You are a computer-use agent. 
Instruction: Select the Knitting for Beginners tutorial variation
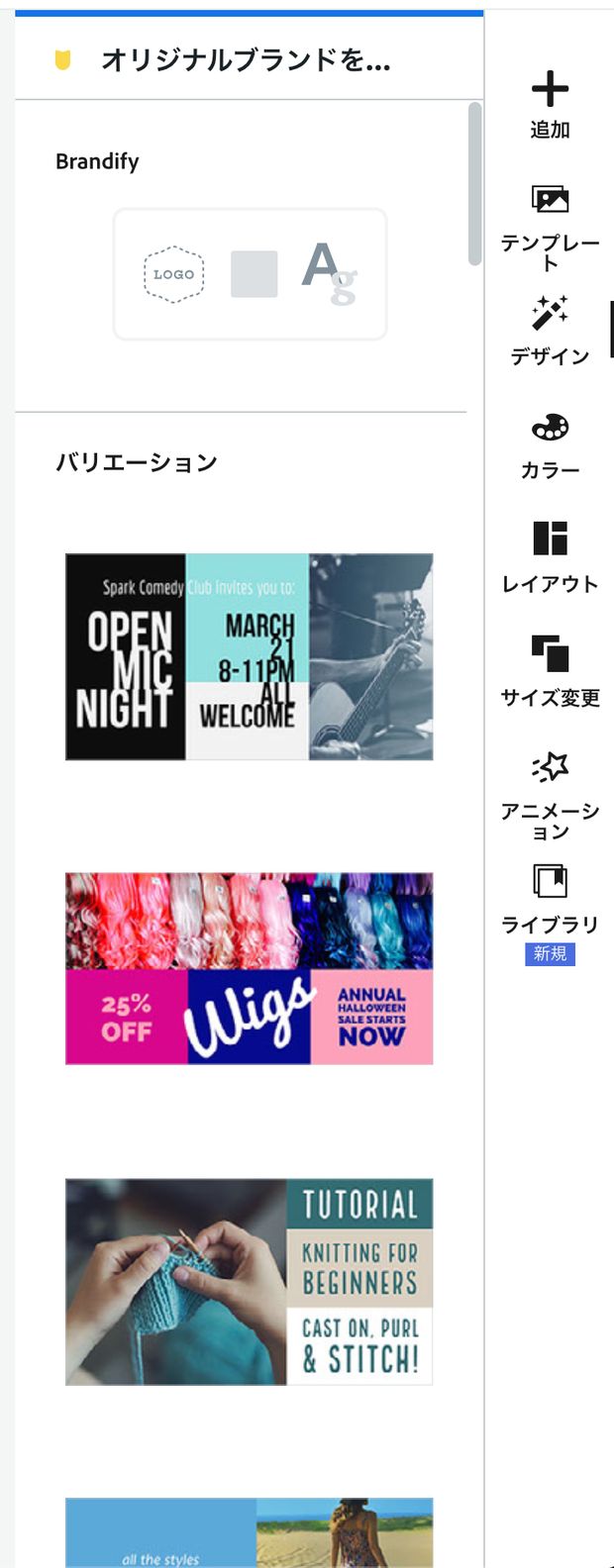coord(250,1281)
